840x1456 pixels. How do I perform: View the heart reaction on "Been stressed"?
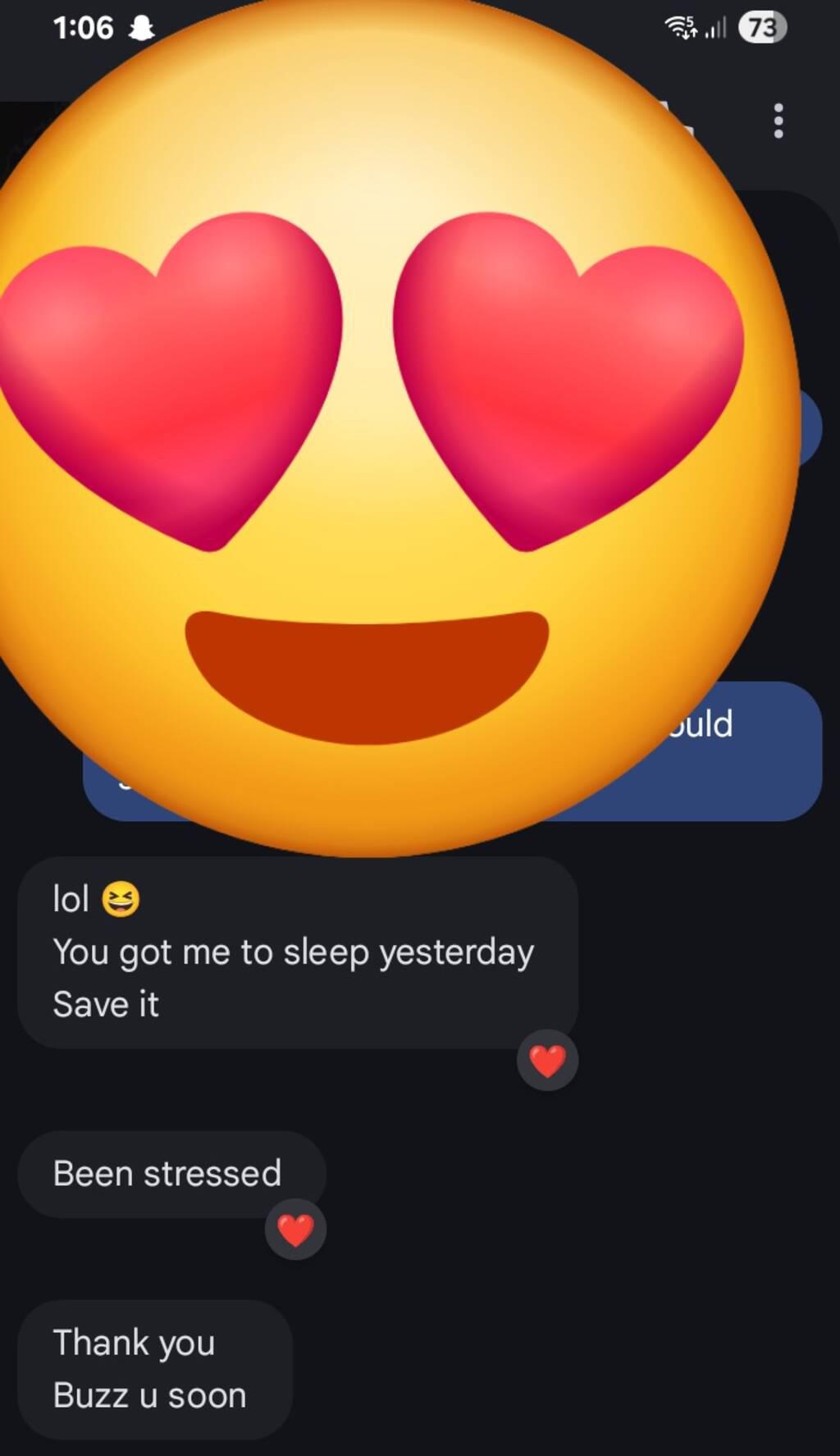click(x=295, y=1230)
